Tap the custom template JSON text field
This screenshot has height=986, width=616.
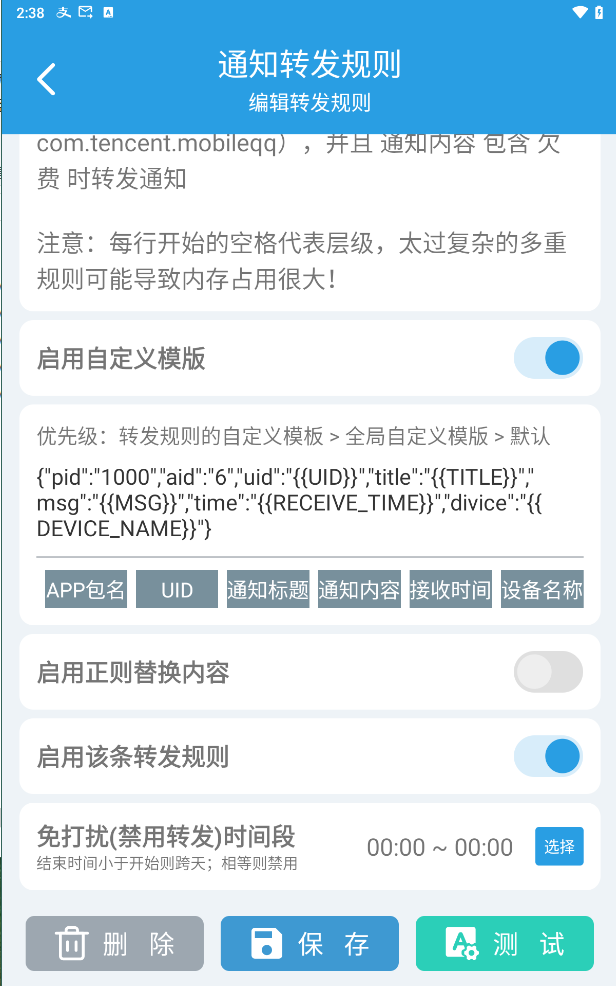point(310,503)
